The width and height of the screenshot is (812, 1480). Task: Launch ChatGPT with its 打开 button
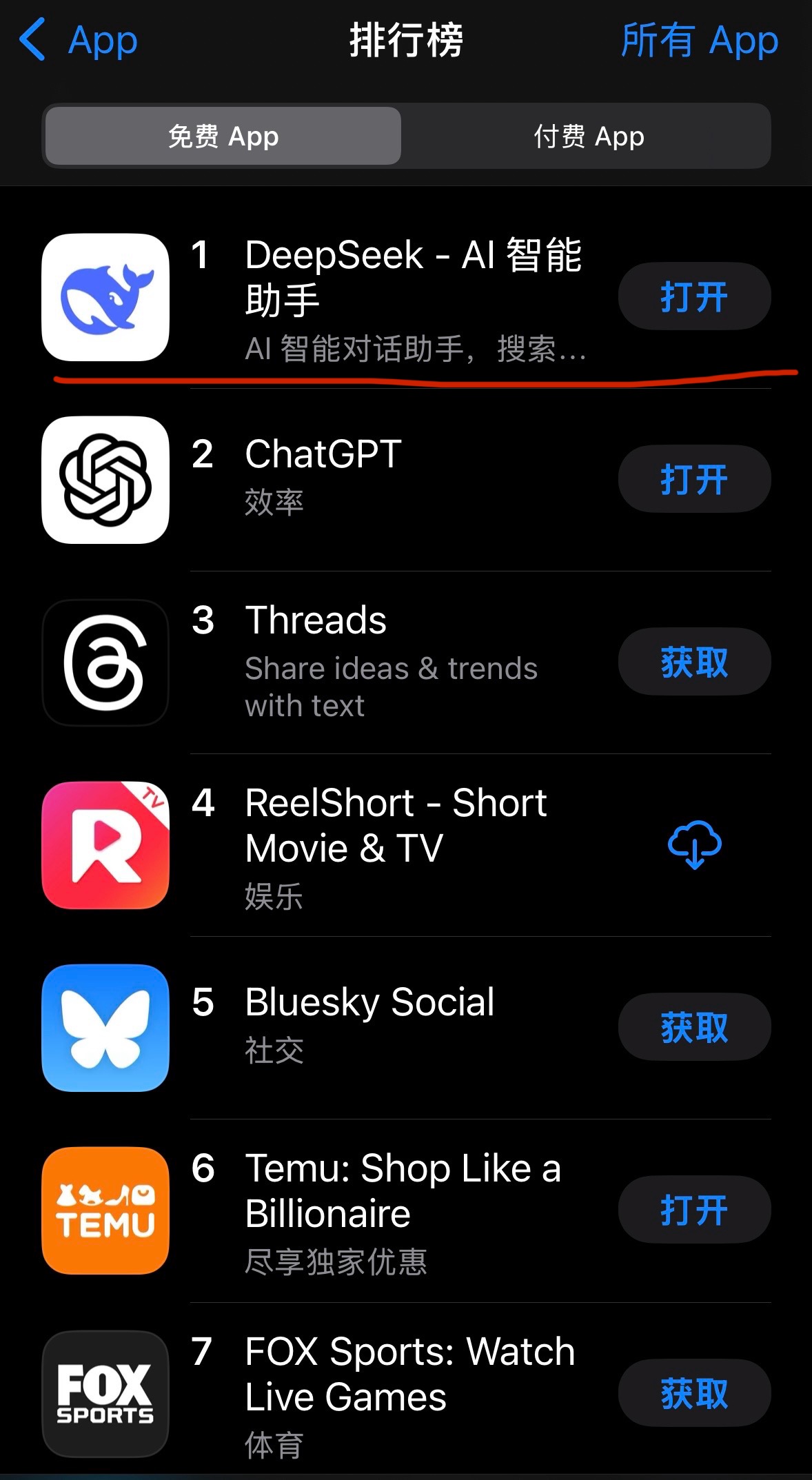tap(693, 479)
